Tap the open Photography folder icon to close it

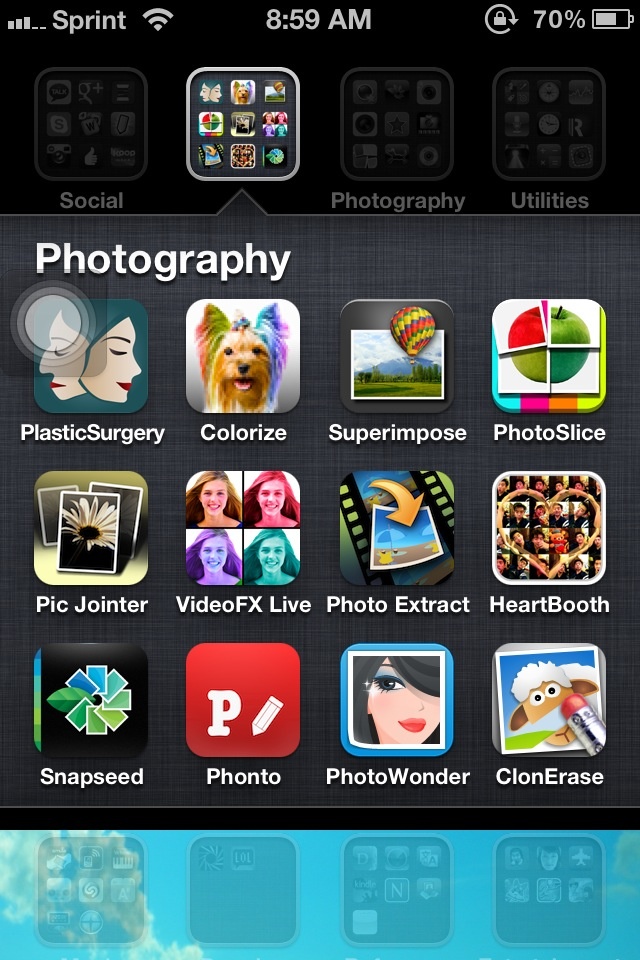[x=243, y=124]
